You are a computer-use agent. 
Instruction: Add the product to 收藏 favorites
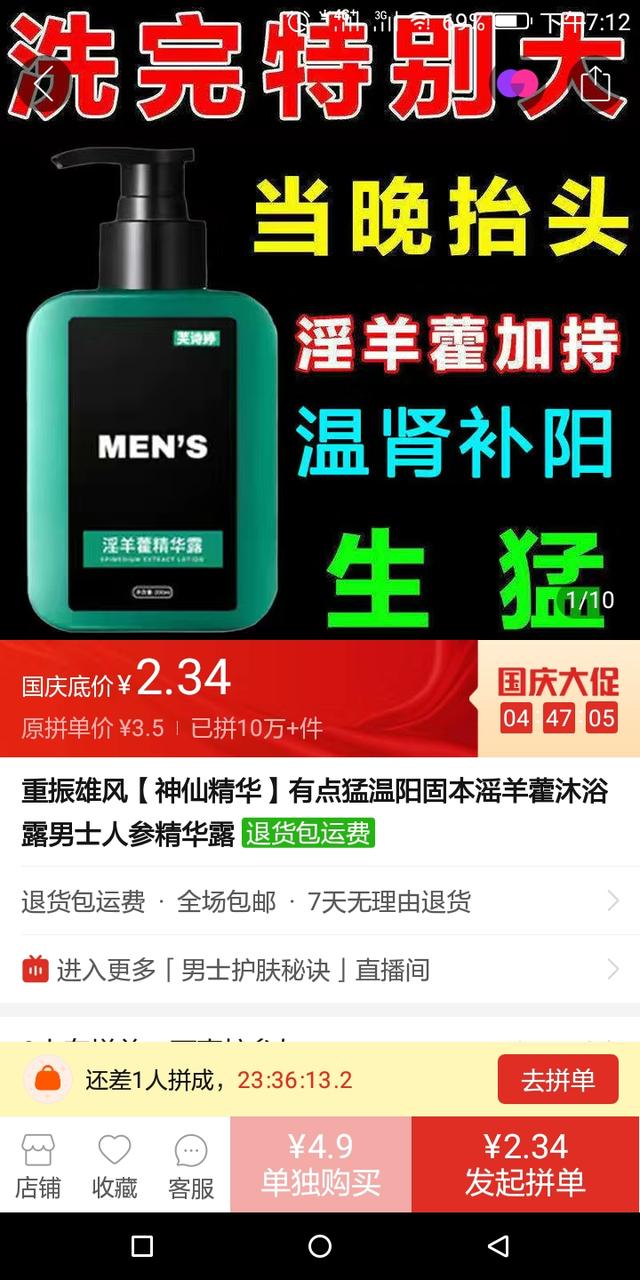114,1166
